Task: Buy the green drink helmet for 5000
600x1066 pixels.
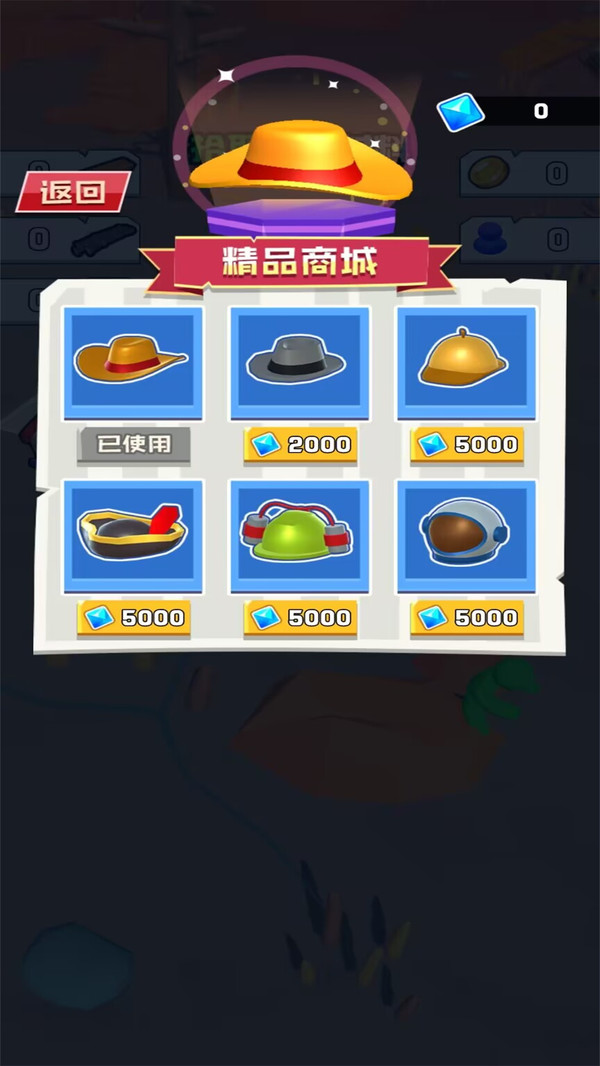Action: (299, 618)
